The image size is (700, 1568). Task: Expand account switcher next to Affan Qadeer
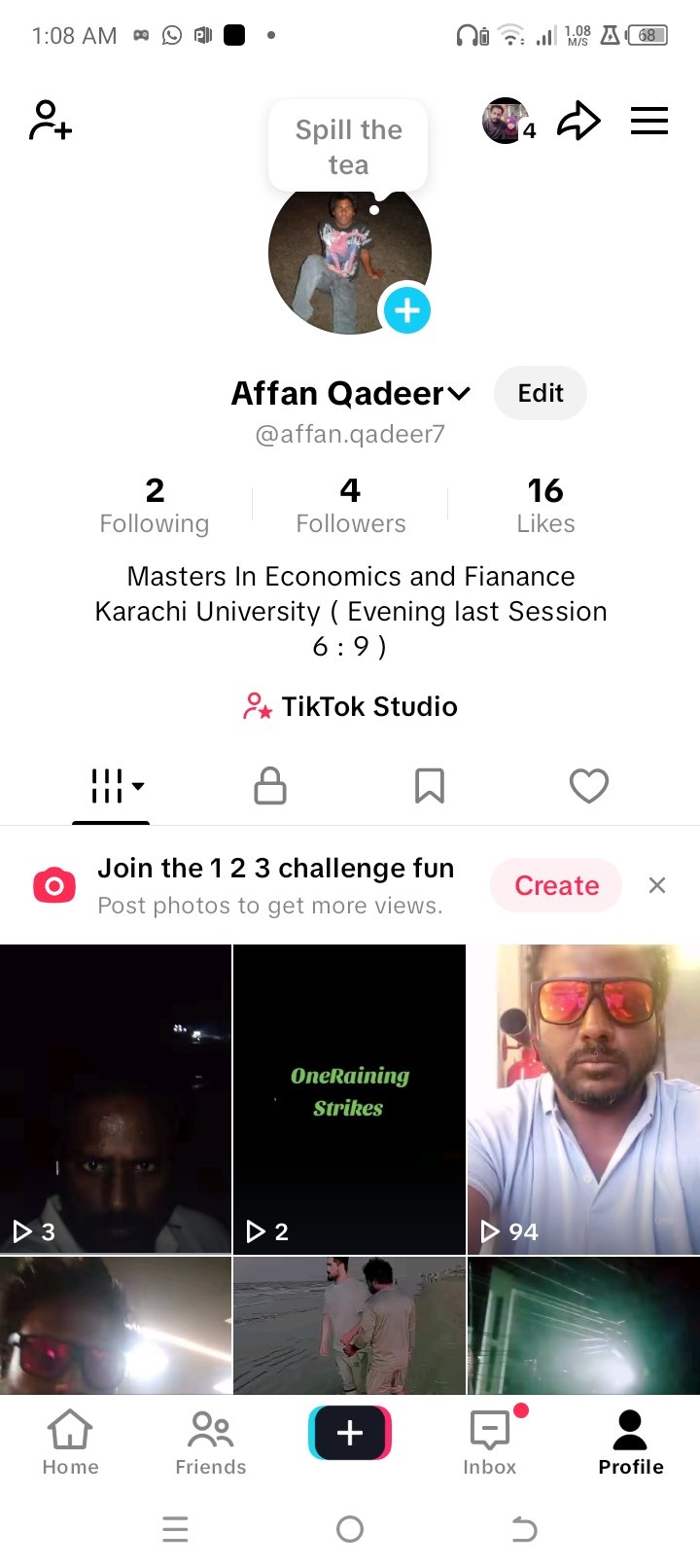coord(459,394)
